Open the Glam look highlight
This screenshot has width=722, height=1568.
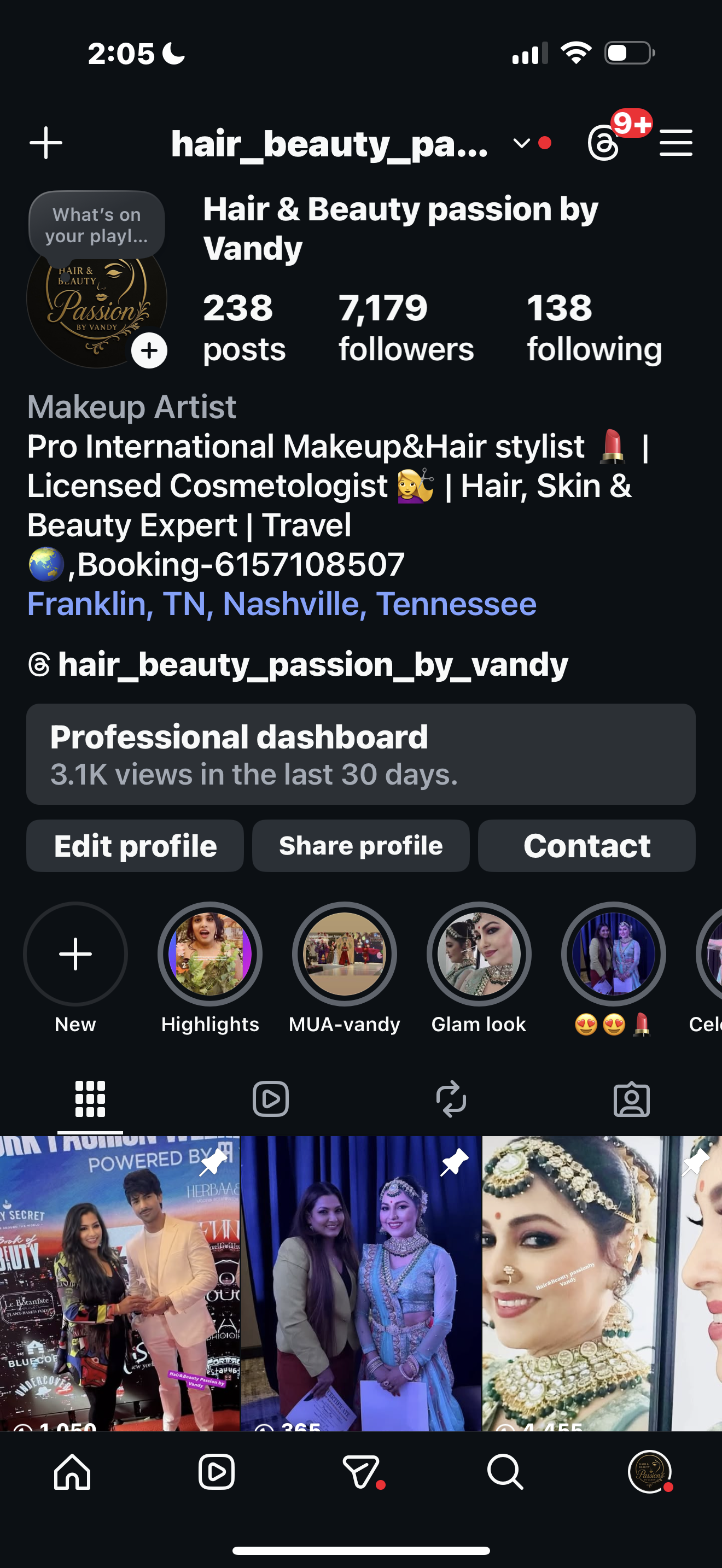479,954
